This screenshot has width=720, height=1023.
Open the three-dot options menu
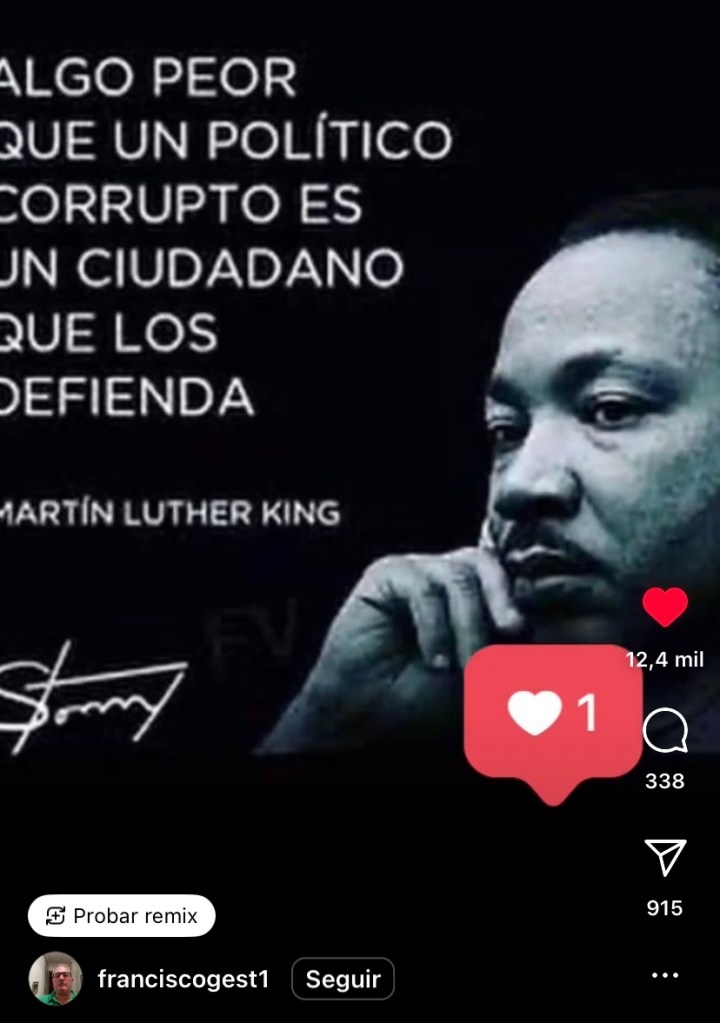point(665,975)
